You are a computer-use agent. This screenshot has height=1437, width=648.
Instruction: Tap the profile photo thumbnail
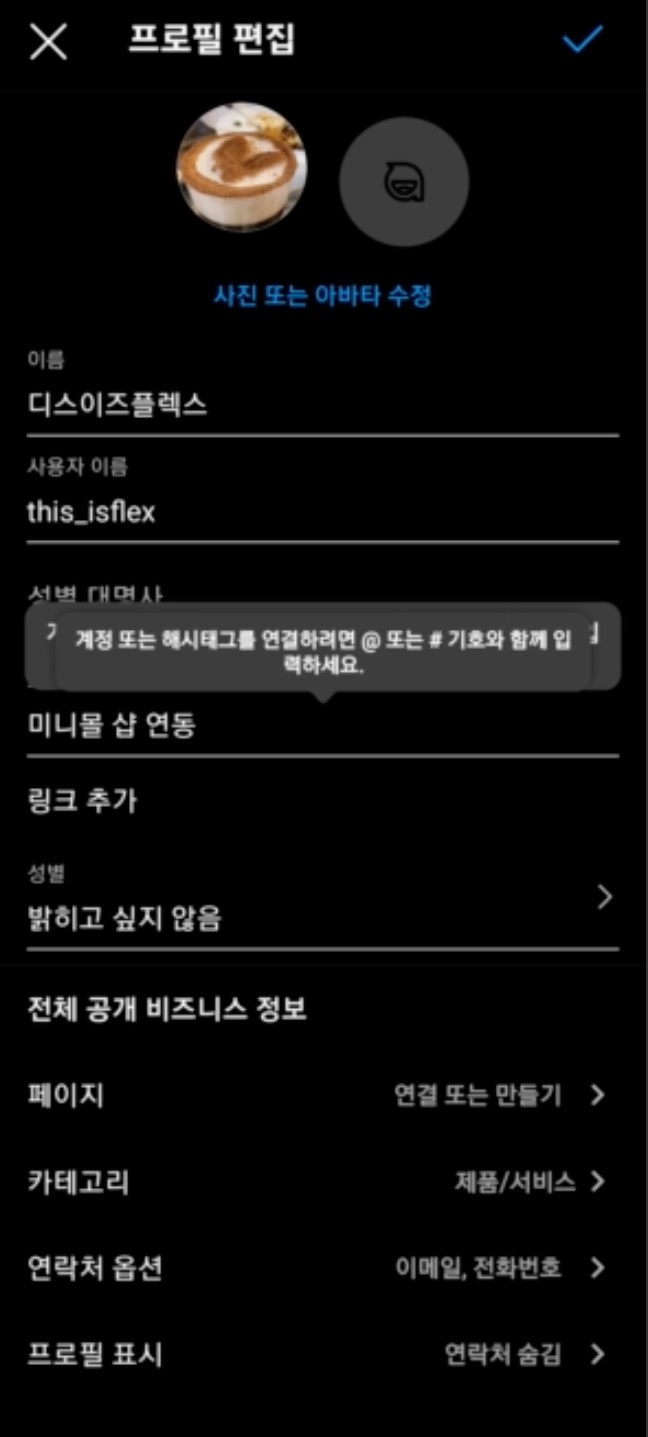[x=242, y=168]
